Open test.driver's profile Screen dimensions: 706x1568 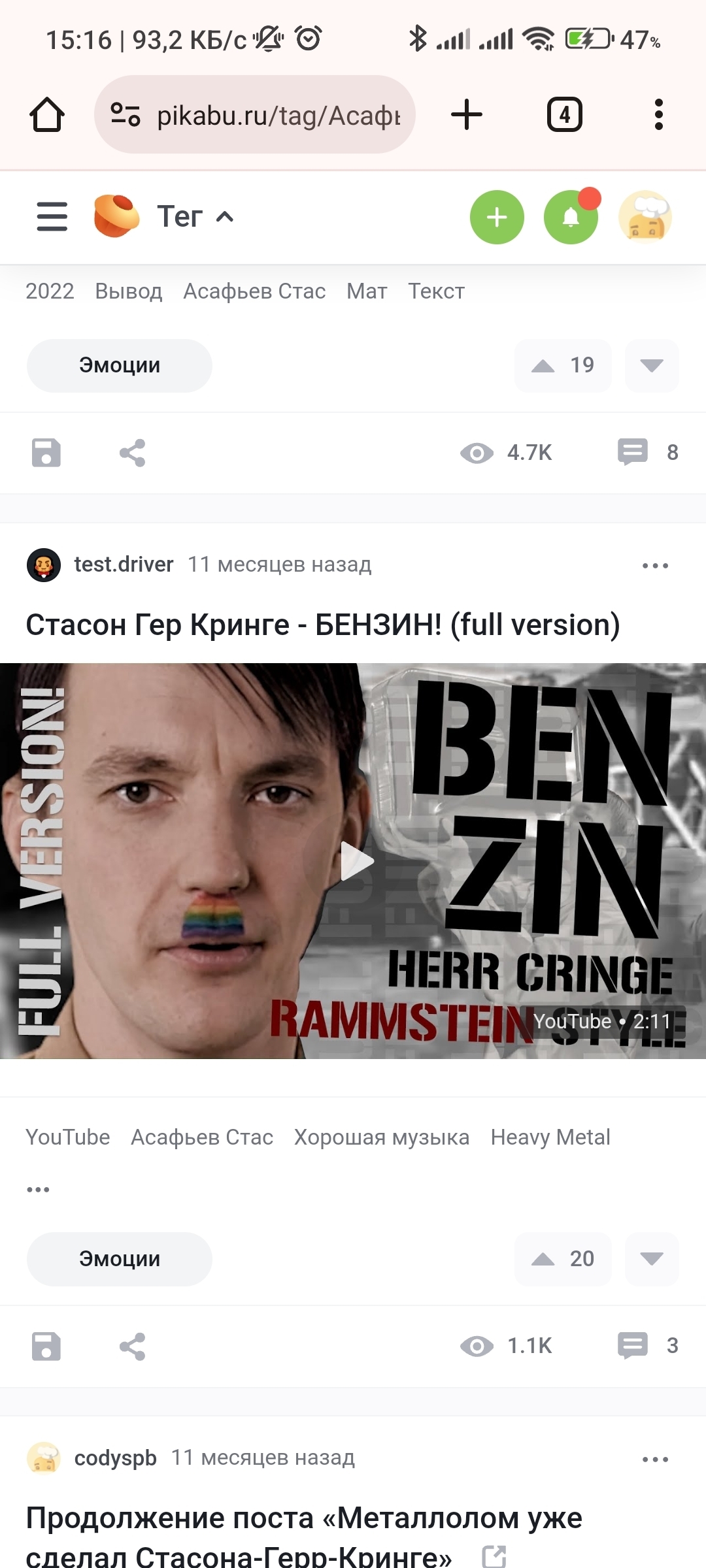click(124, 564)
